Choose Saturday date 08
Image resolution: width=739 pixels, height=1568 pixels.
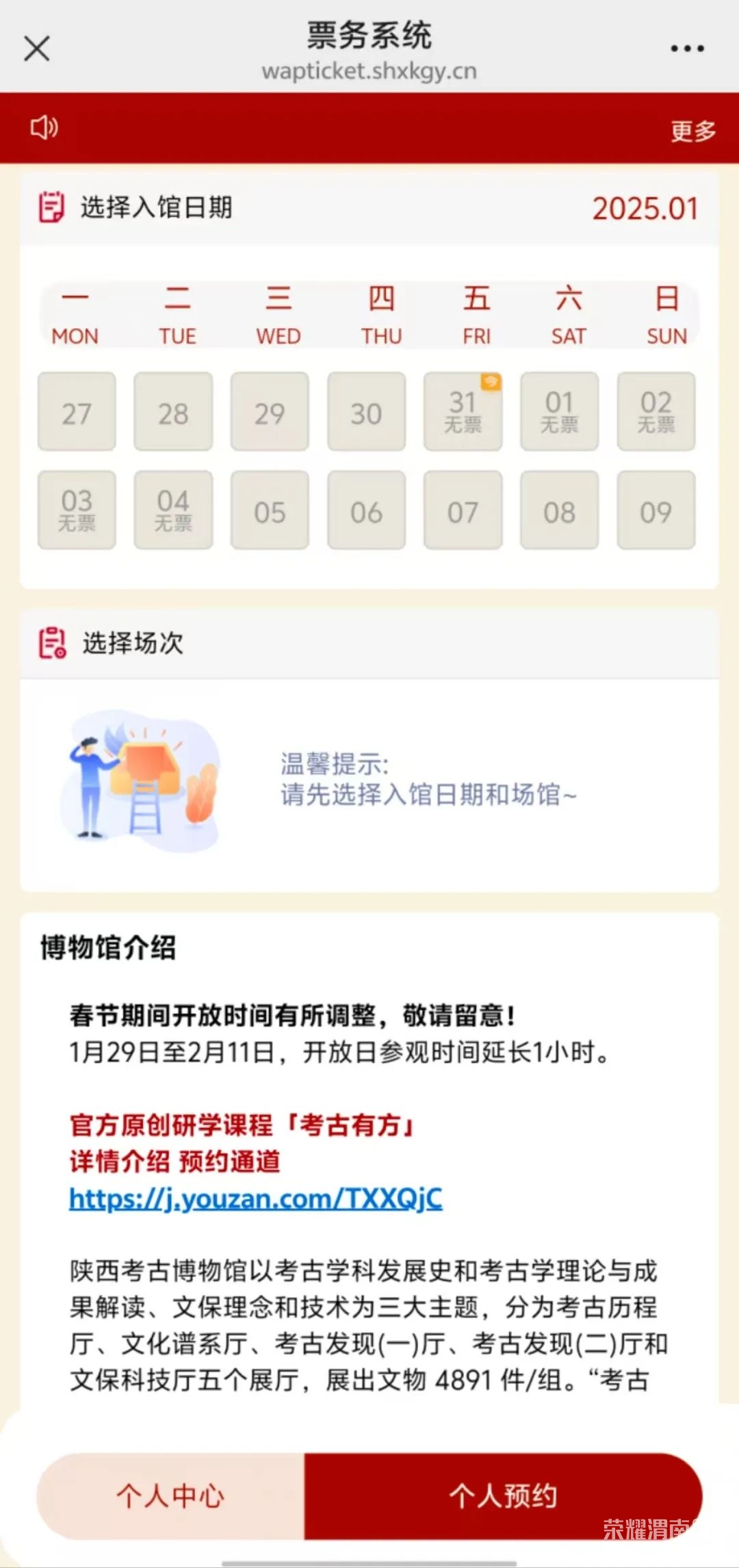click(x=559, y=510)
